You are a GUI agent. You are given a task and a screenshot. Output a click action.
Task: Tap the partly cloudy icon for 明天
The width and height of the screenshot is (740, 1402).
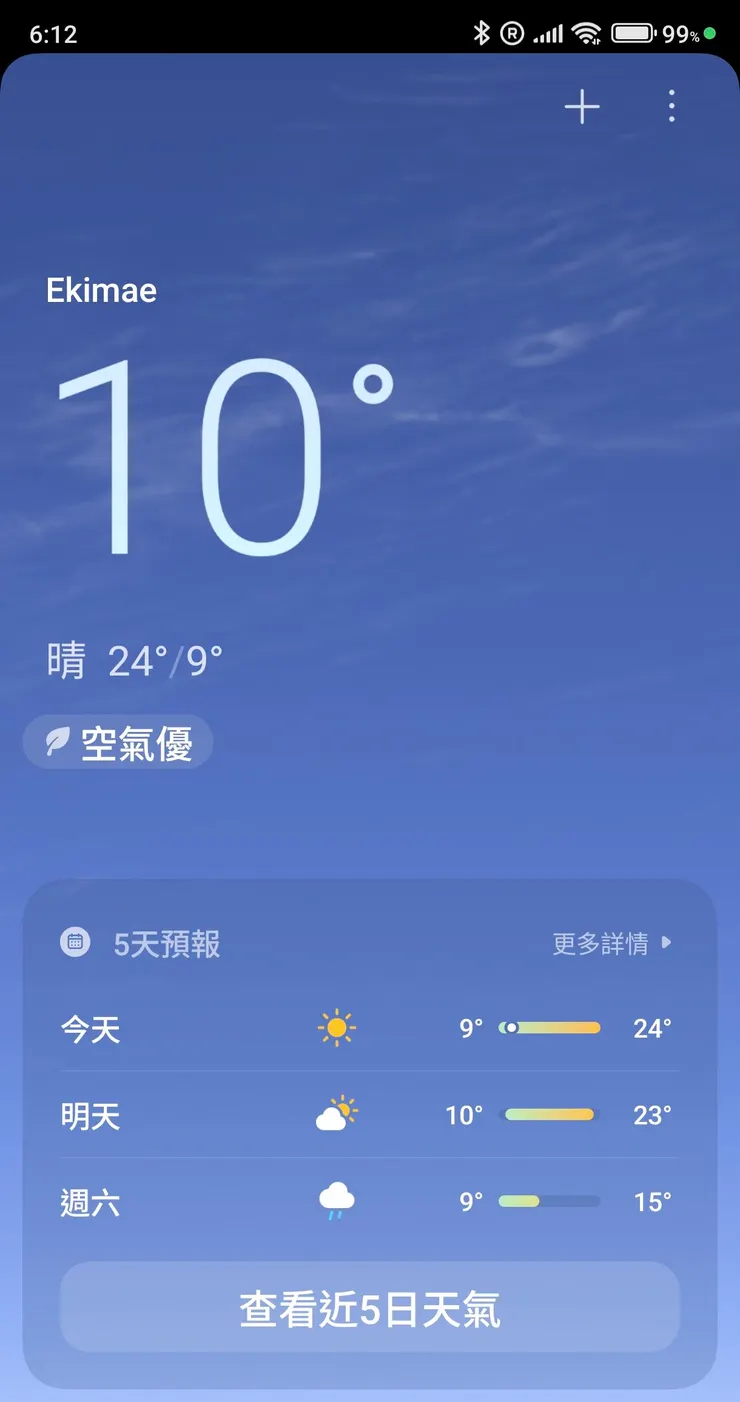click(336, 1115)
